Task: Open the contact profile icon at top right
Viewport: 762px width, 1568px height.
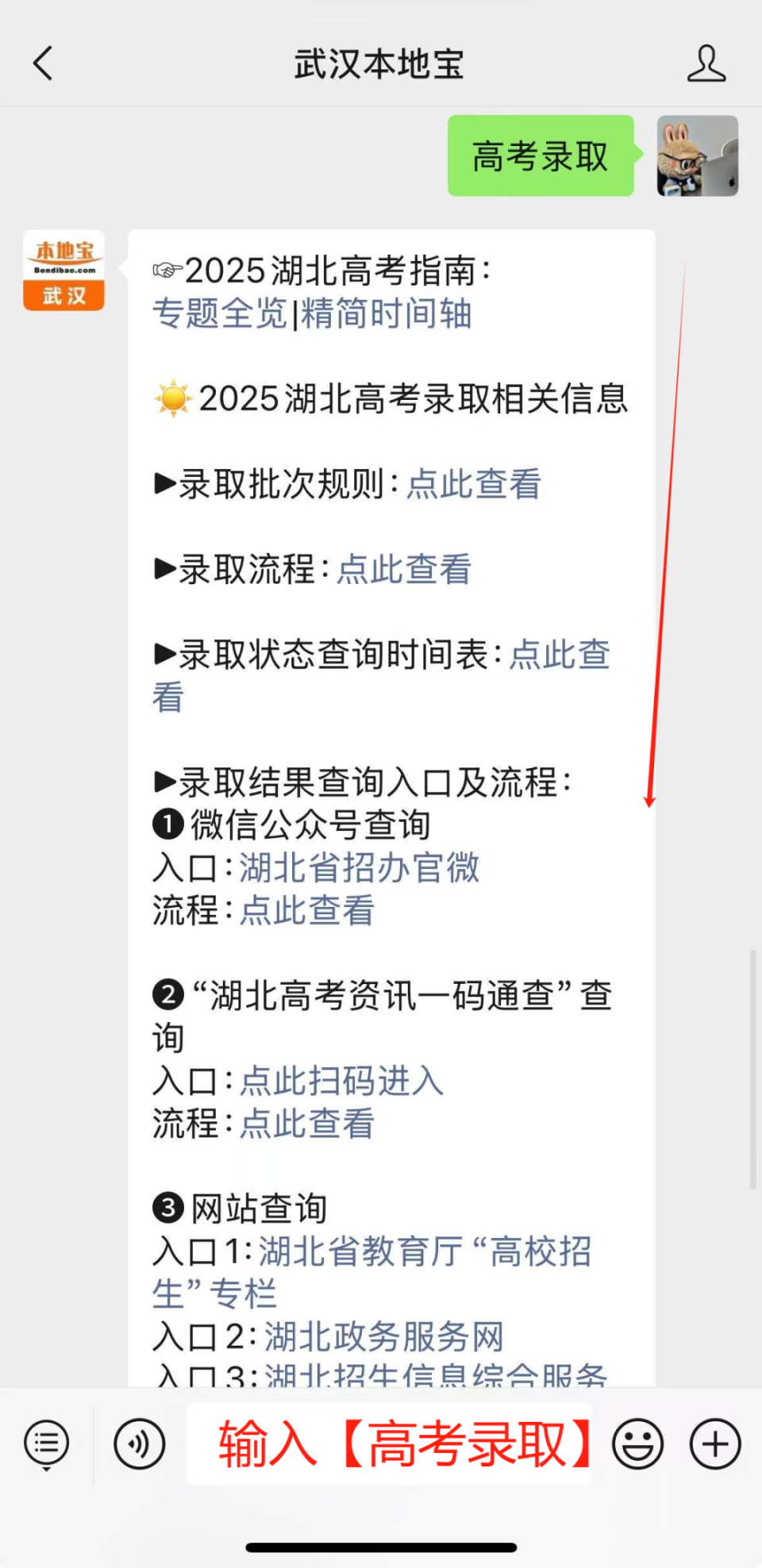Action: [x=706, y=63]
